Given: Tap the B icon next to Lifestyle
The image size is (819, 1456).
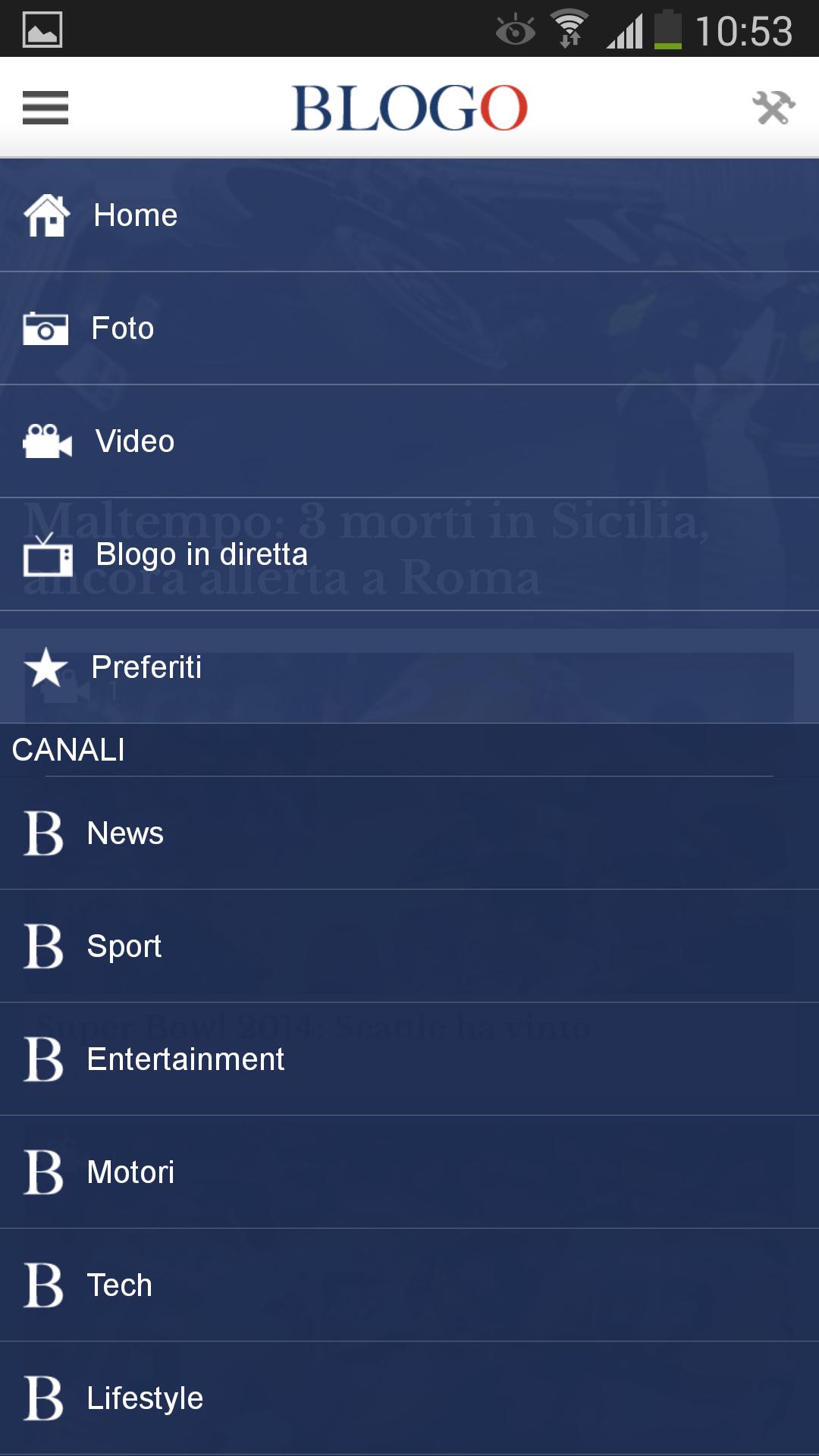Looking at the screenshot, I should coord(44,1398).
